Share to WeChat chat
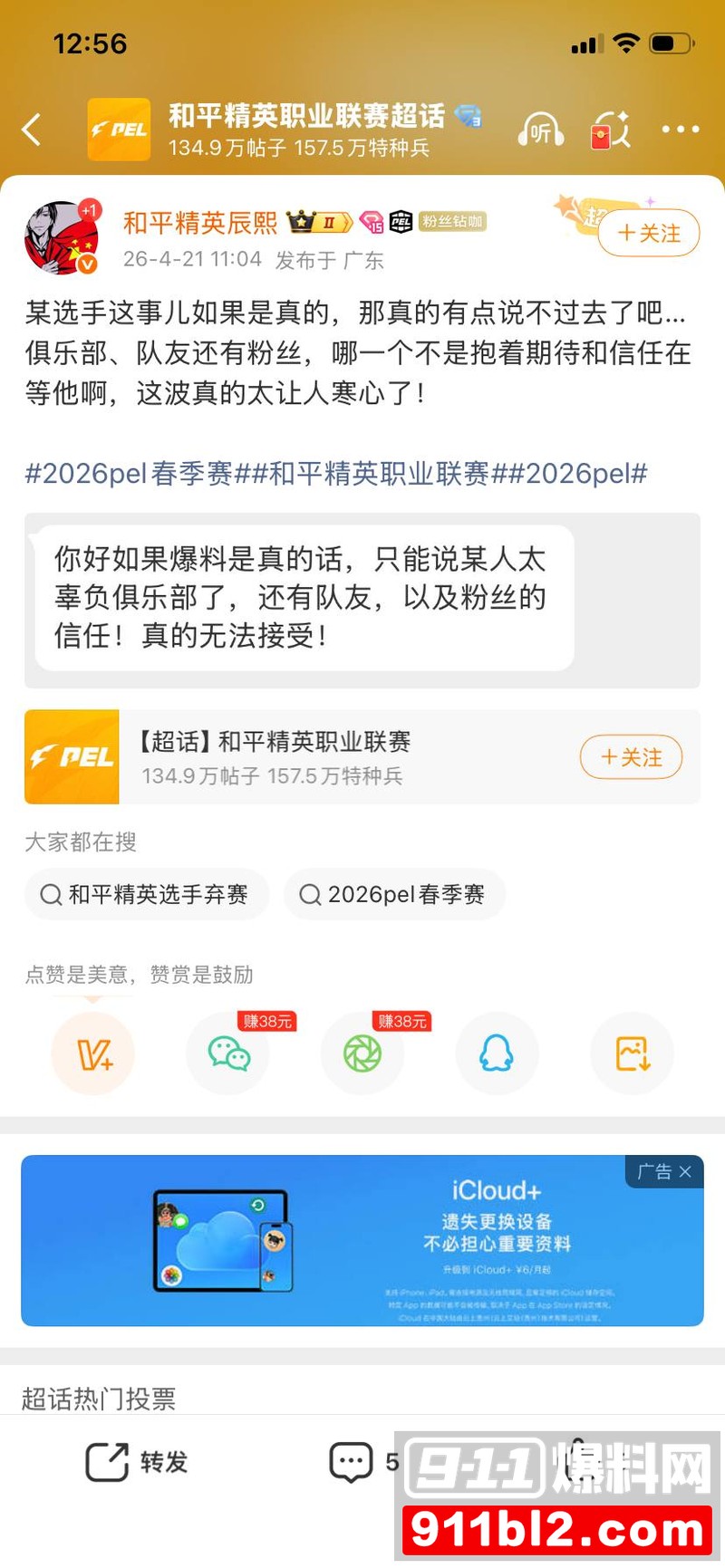 click(x=228, y=1054)
